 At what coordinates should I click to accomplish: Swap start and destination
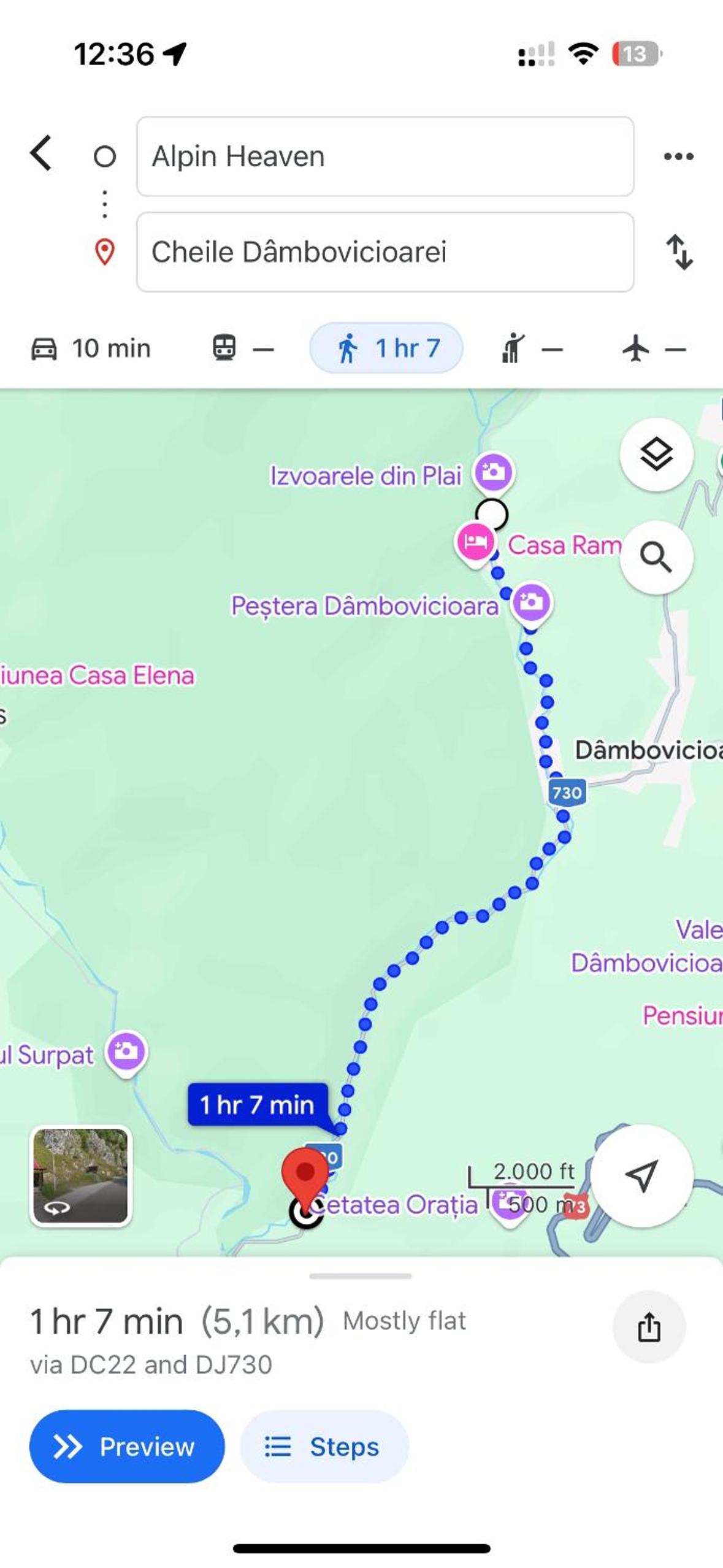point(679,252)
